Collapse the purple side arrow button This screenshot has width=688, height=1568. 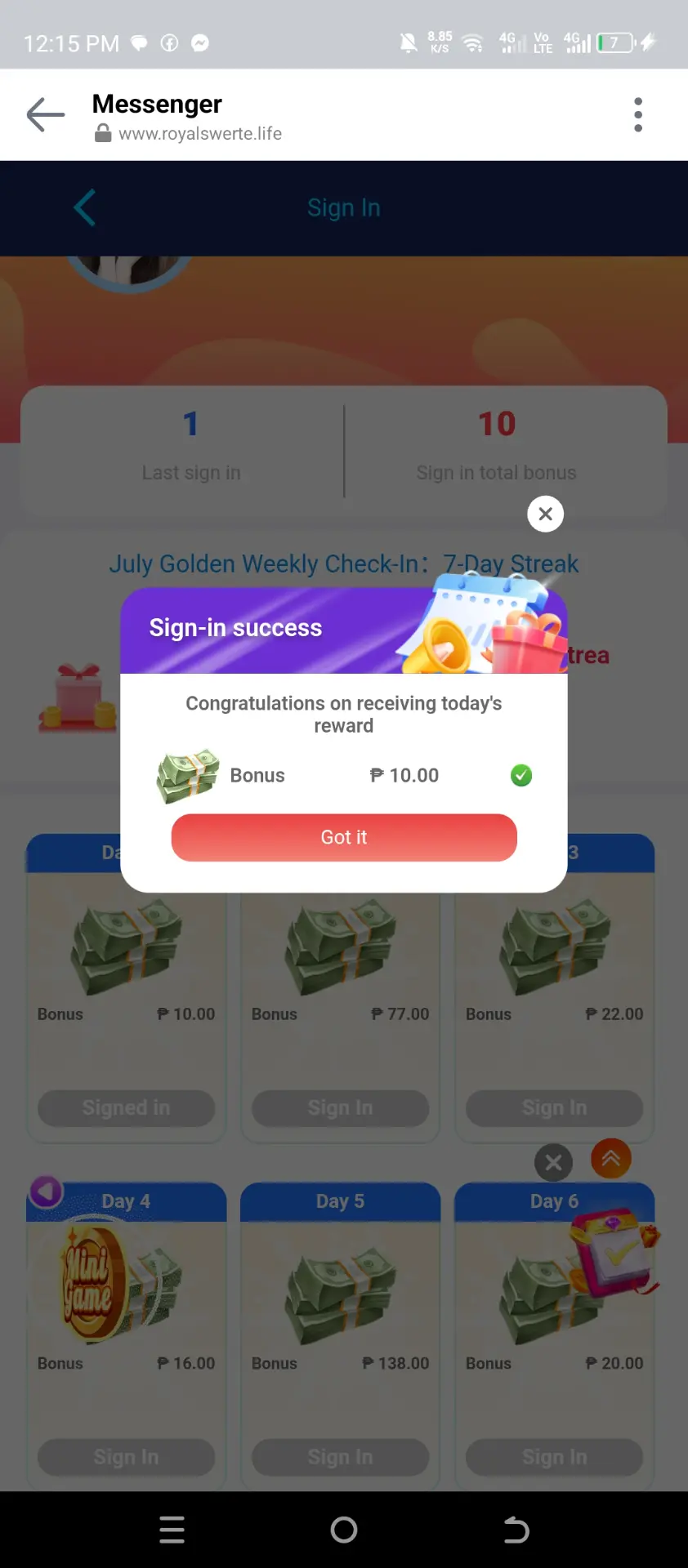point(47,1192)
